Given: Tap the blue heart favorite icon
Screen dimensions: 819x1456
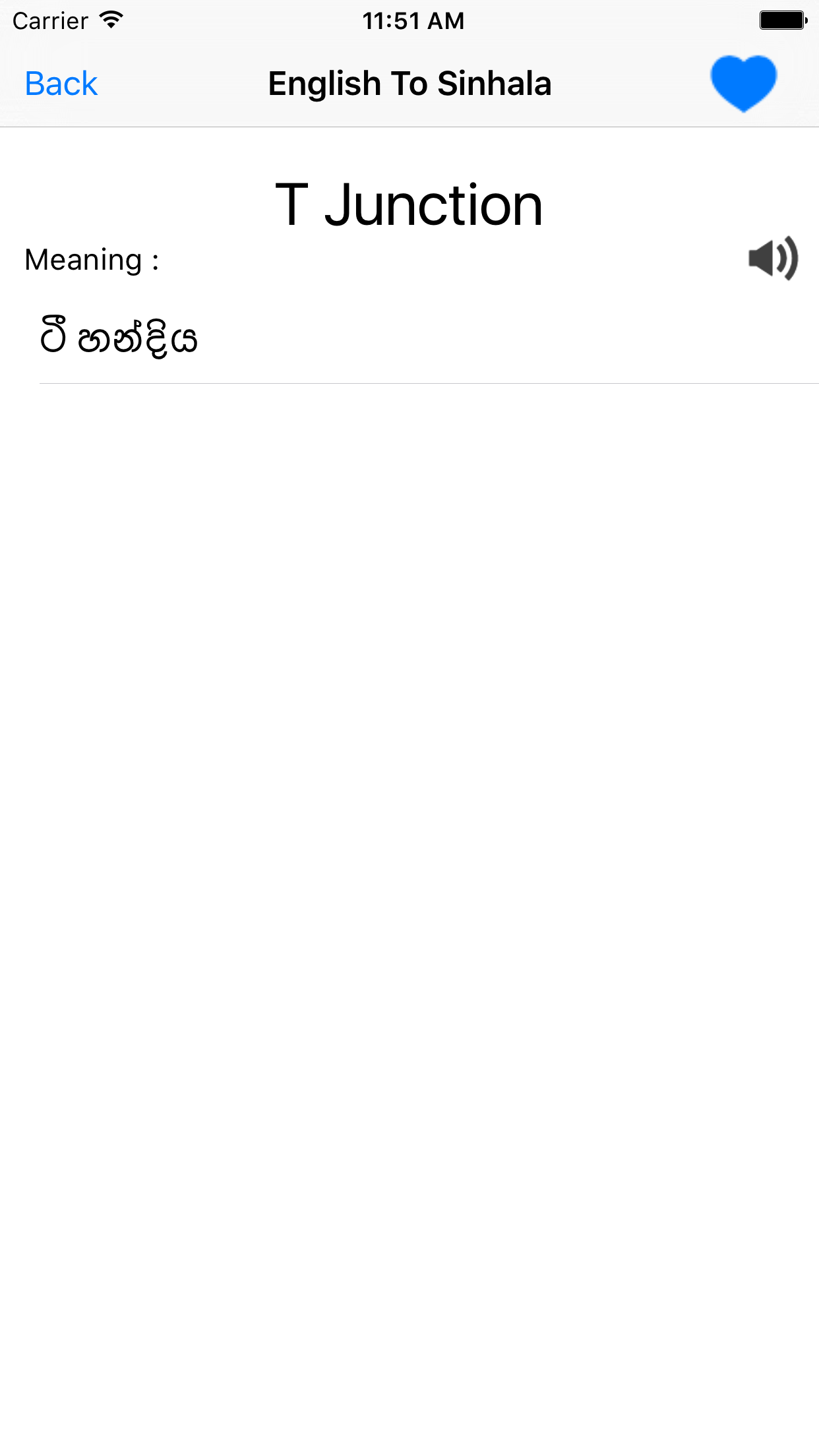Looking at the screenshot, I should pyautogui.click(x=743, y=83).
